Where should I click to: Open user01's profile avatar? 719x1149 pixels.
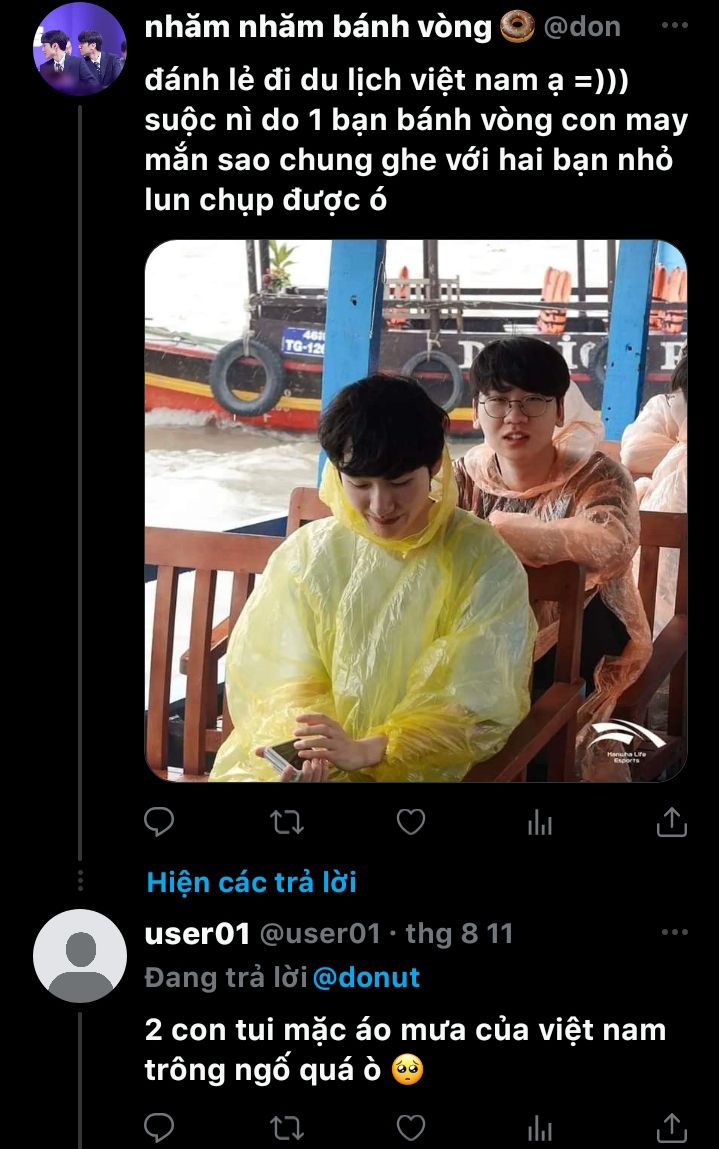pos(80,956)
